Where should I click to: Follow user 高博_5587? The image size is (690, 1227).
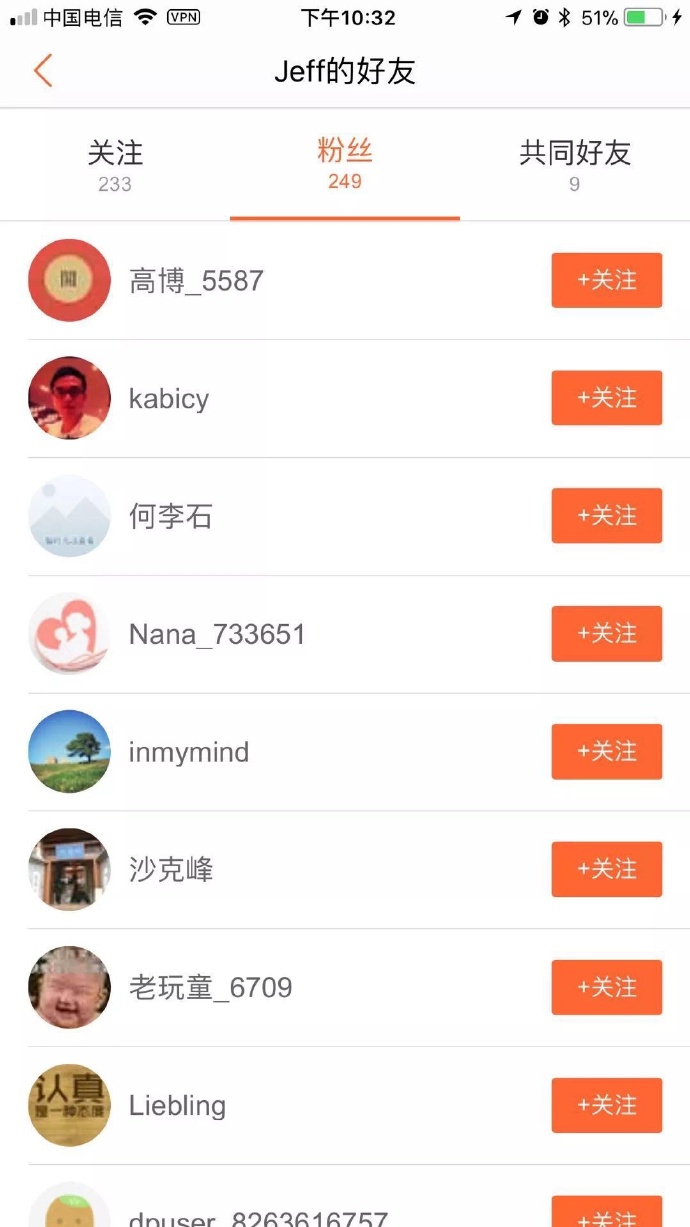[x=606, y=281]
